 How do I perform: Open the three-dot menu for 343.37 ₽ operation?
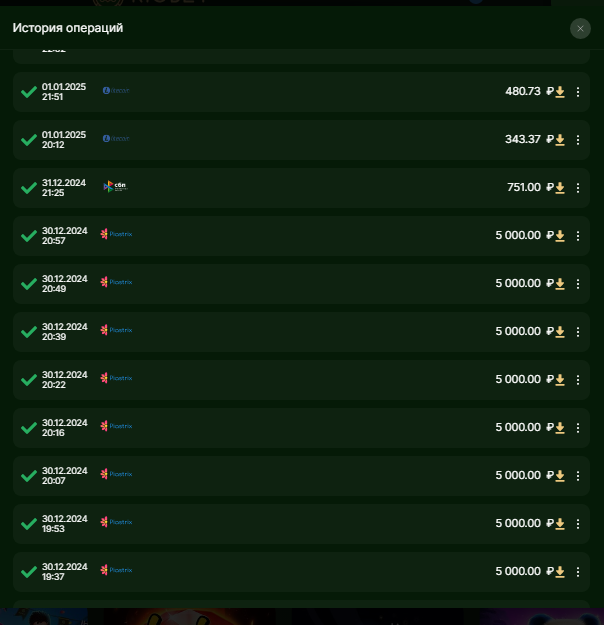tap(577, 140)
